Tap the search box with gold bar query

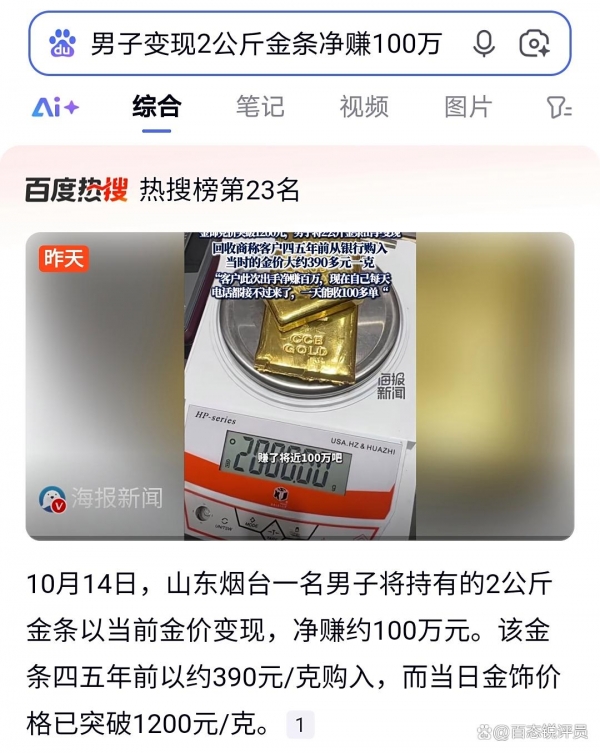(x=265, y=44)
